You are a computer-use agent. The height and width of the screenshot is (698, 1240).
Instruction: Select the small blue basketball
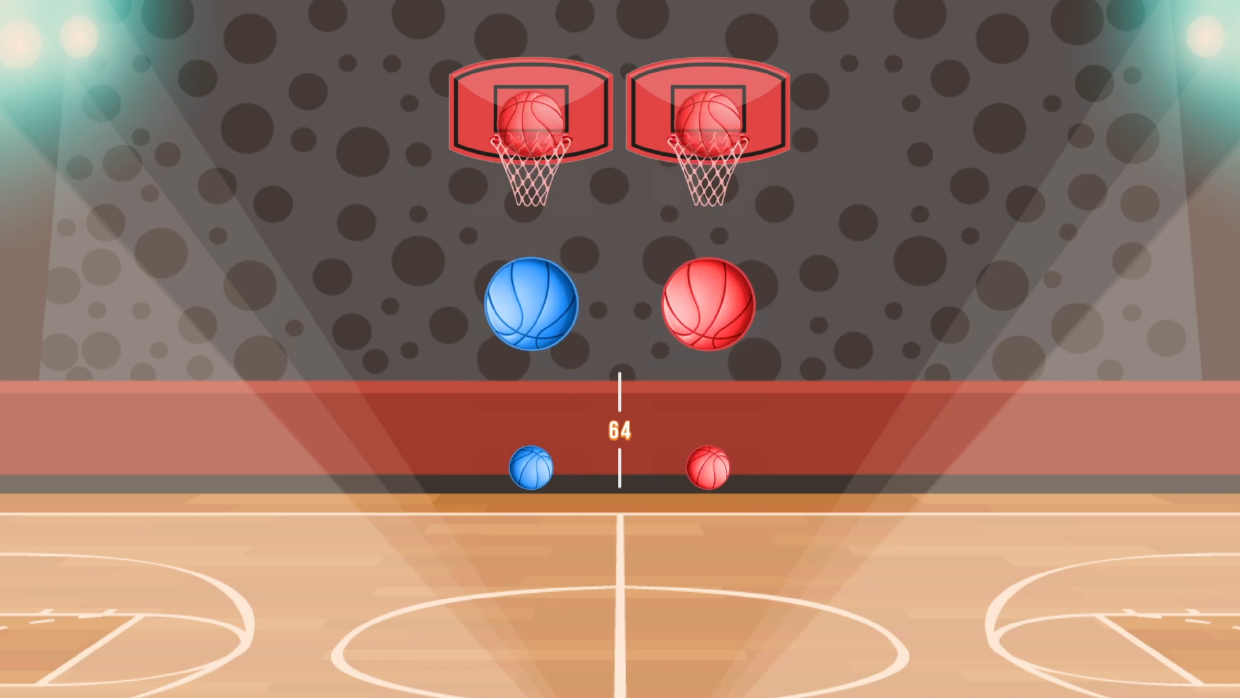point(531,467)
